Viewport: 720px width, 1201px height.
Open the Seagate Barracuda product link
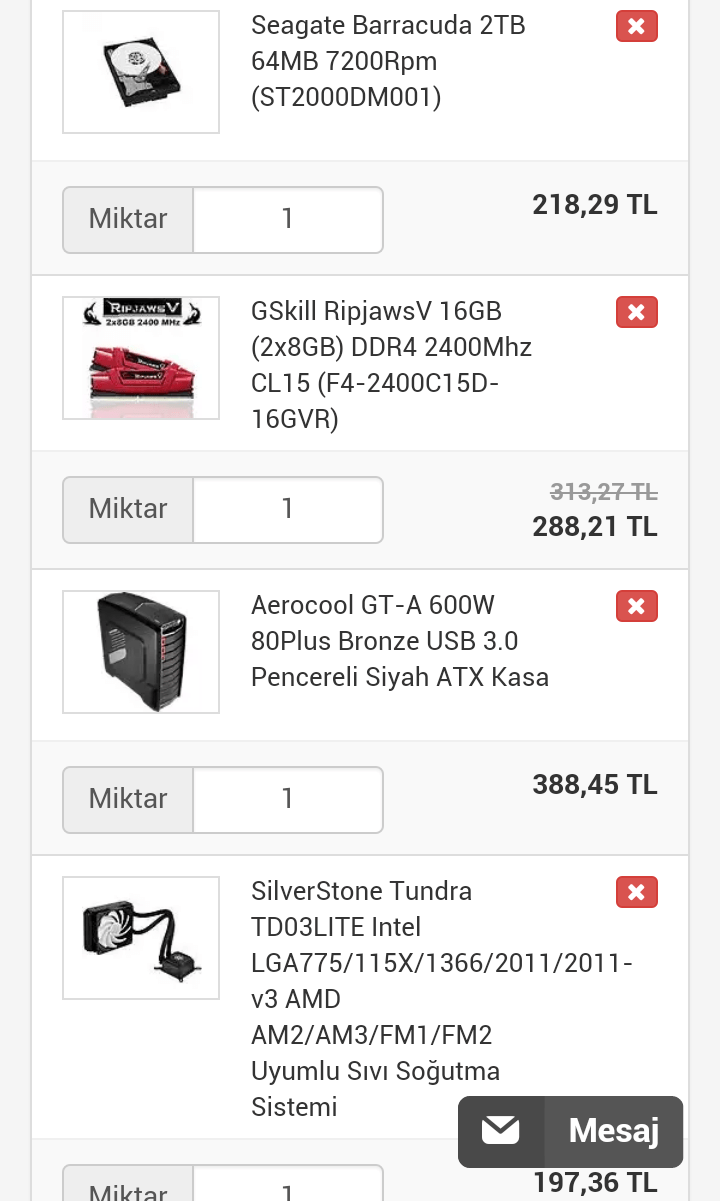point(388,61)
